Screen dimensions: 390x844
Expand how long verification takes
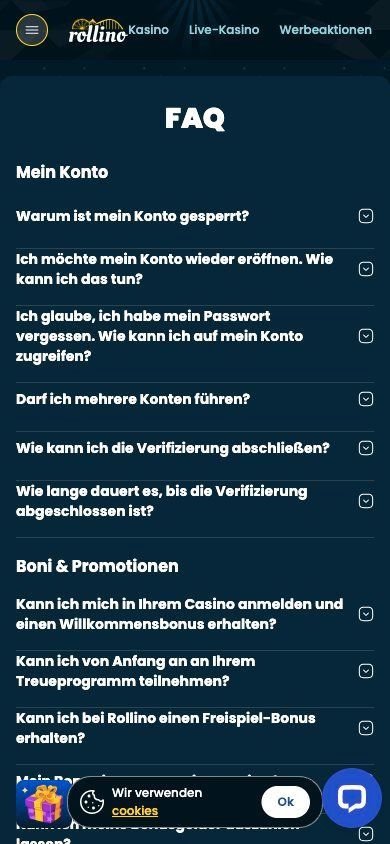195,502
